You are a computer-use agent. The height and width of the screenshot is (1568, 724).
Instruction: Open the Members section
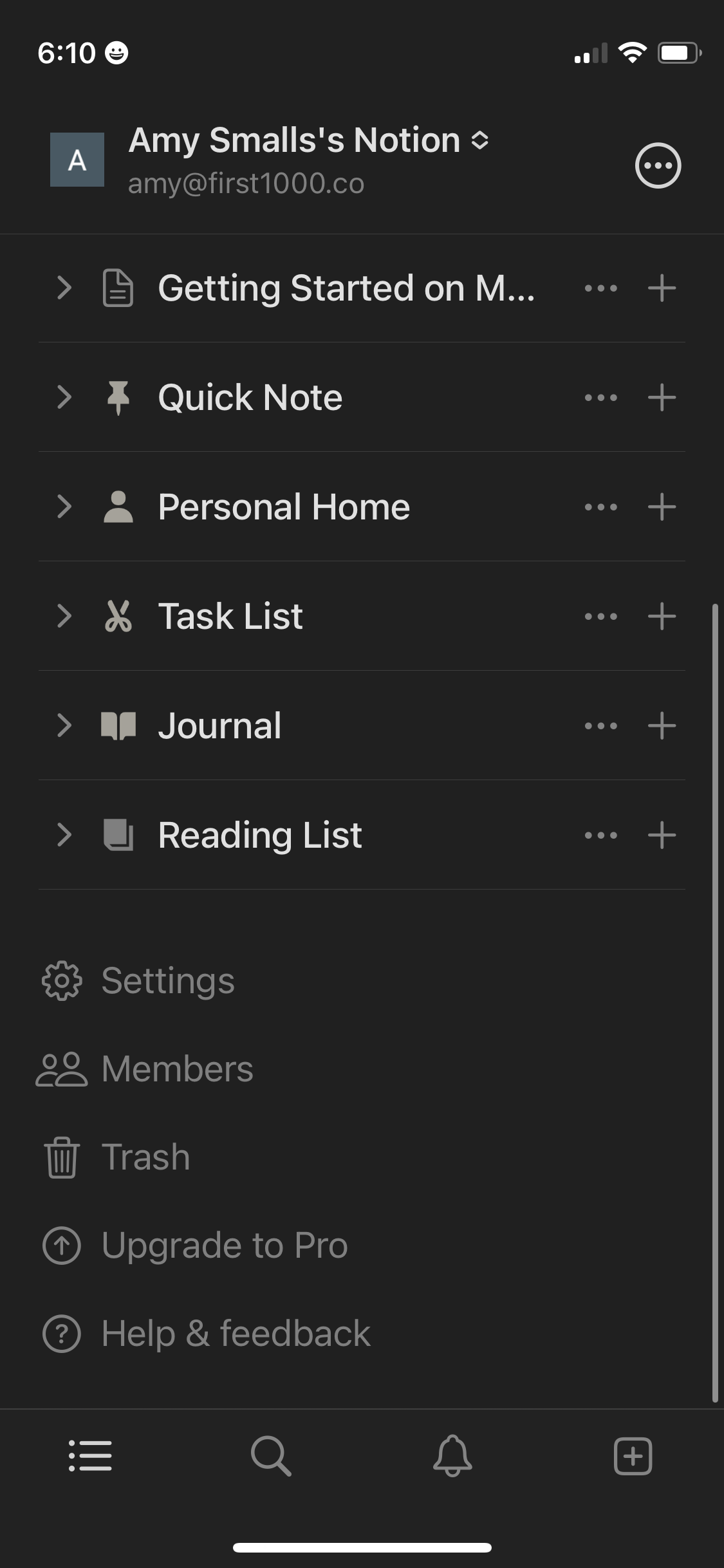tap(176, 1069)
